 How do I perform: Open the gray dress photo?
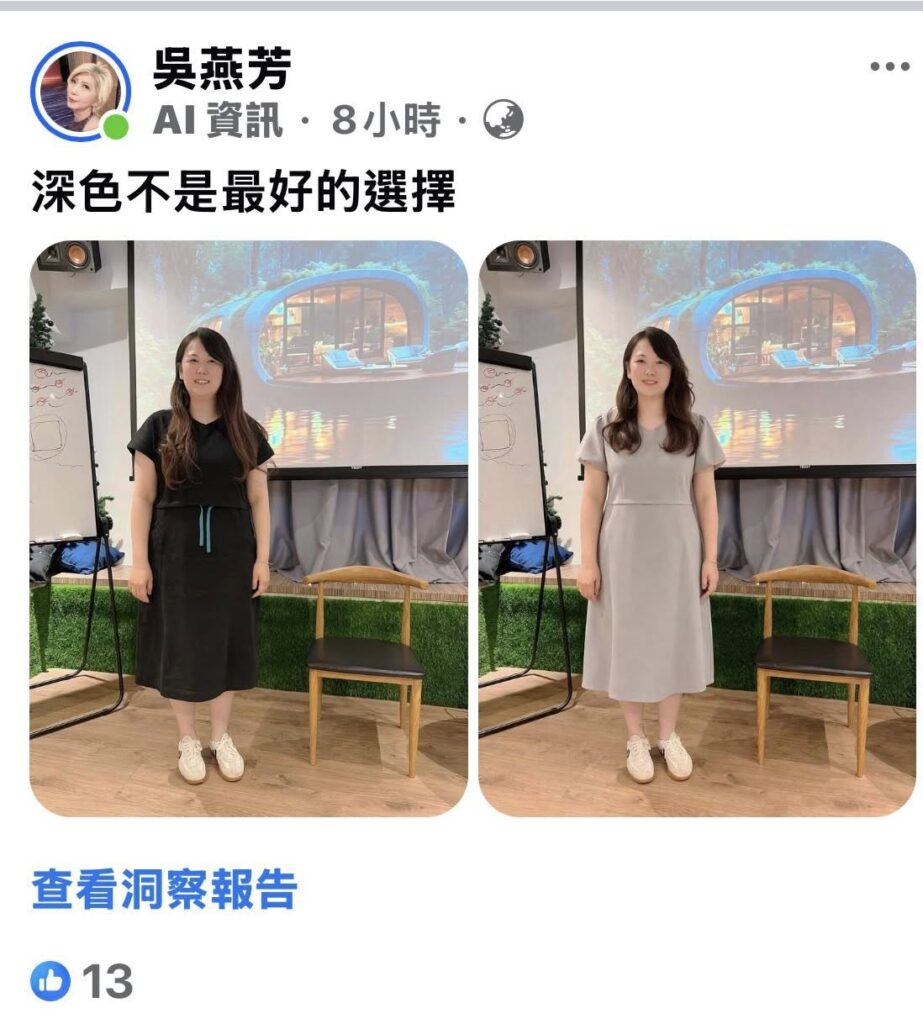tap(696, 528)
